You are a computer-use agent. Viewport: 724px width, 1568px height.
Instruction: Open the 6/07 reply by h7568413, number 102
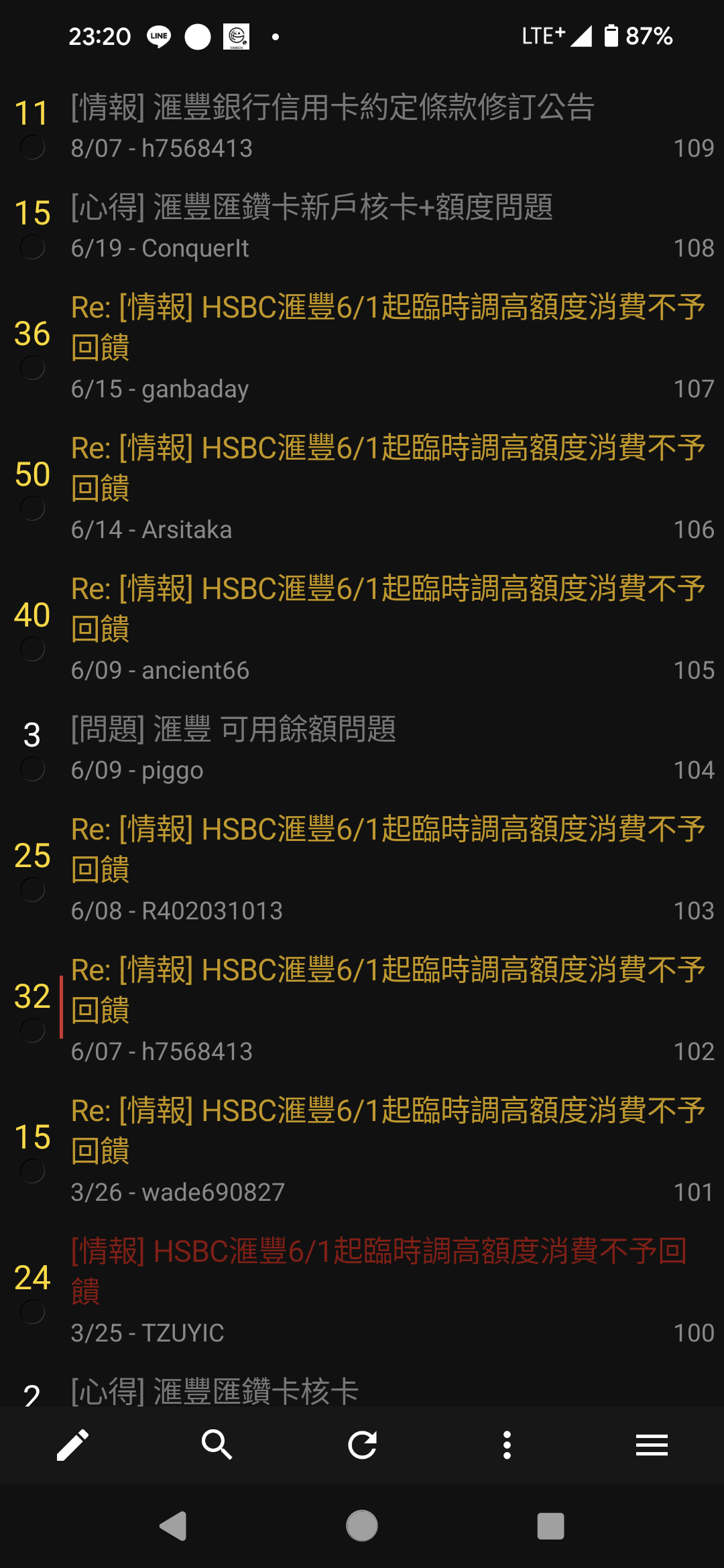(362, 1010)
